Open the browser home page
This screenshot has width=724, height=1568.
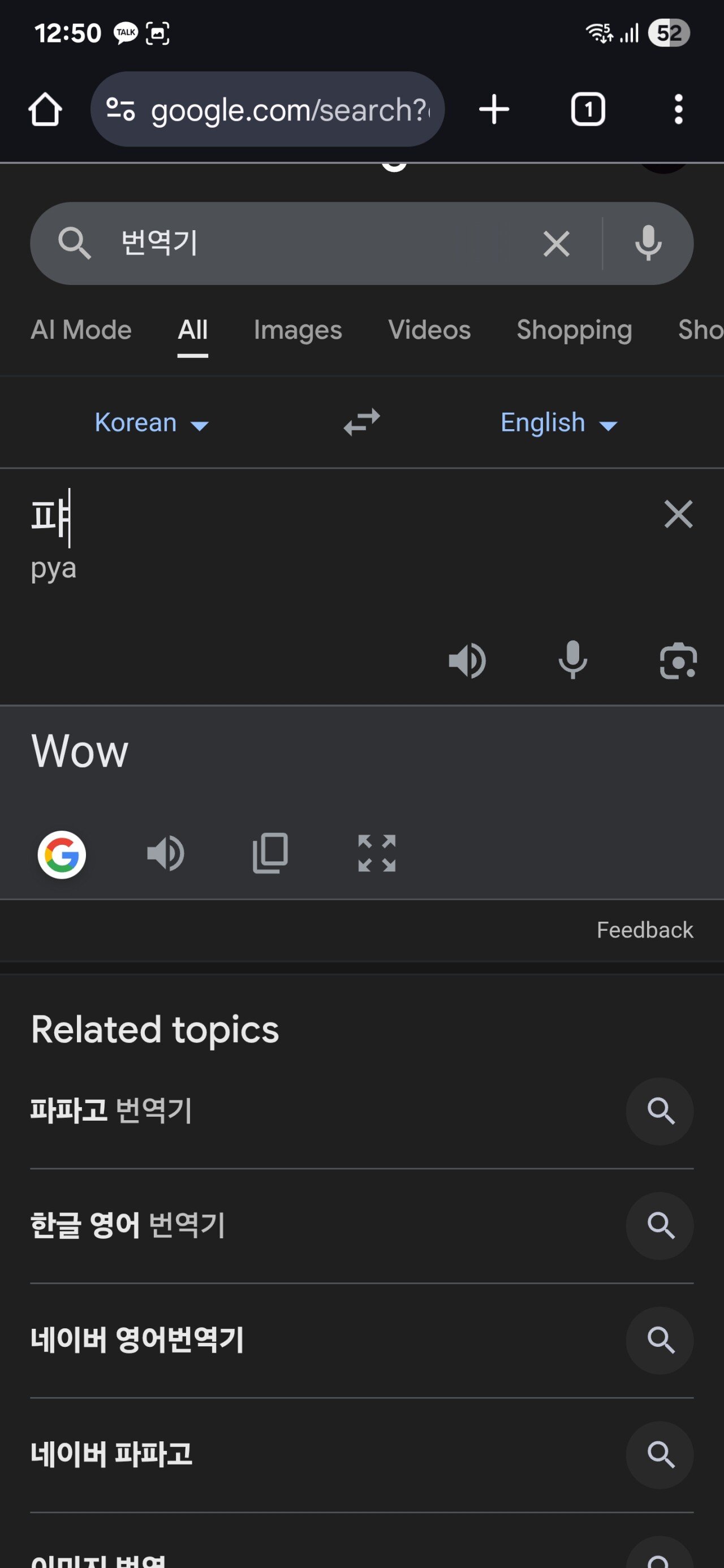coord(45,110)
